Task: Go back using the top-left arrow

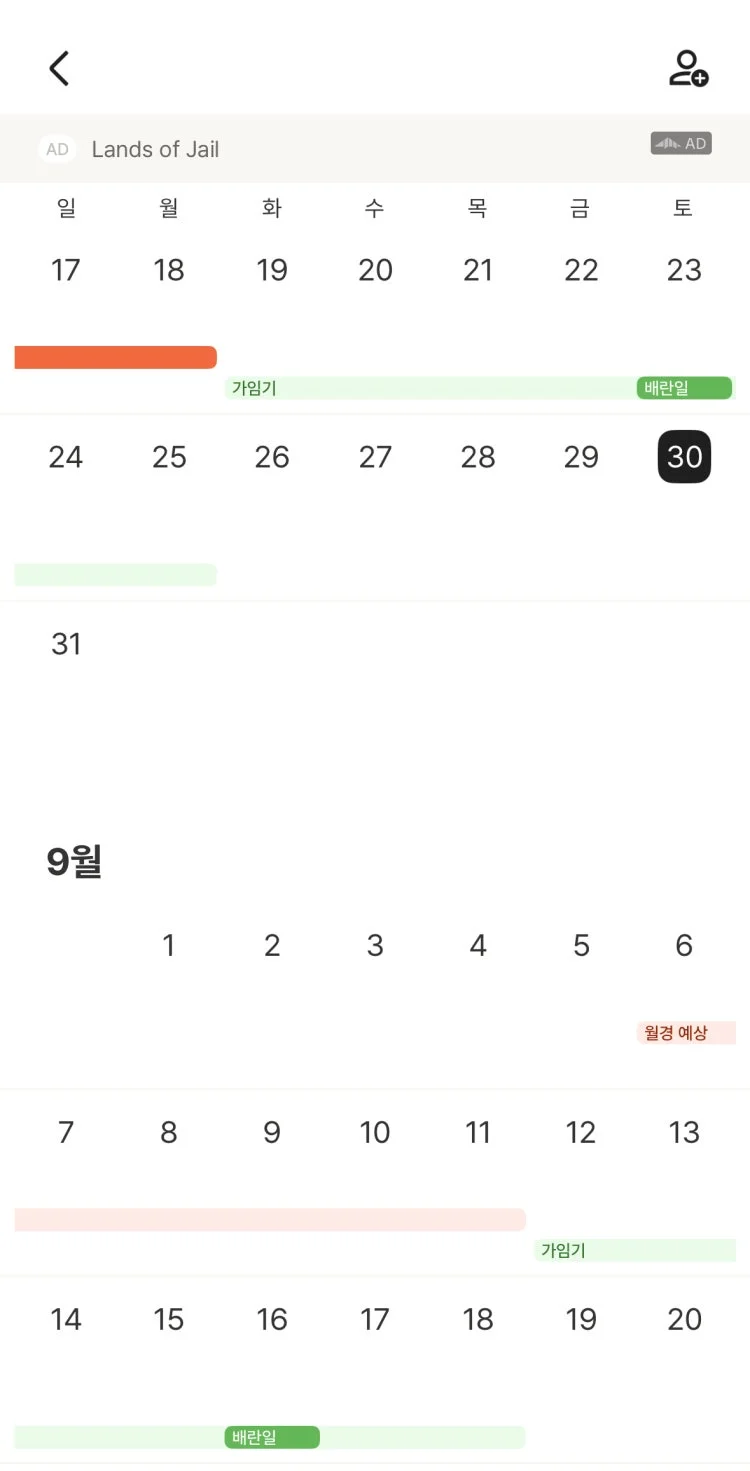Action: (x=59, y=69)
